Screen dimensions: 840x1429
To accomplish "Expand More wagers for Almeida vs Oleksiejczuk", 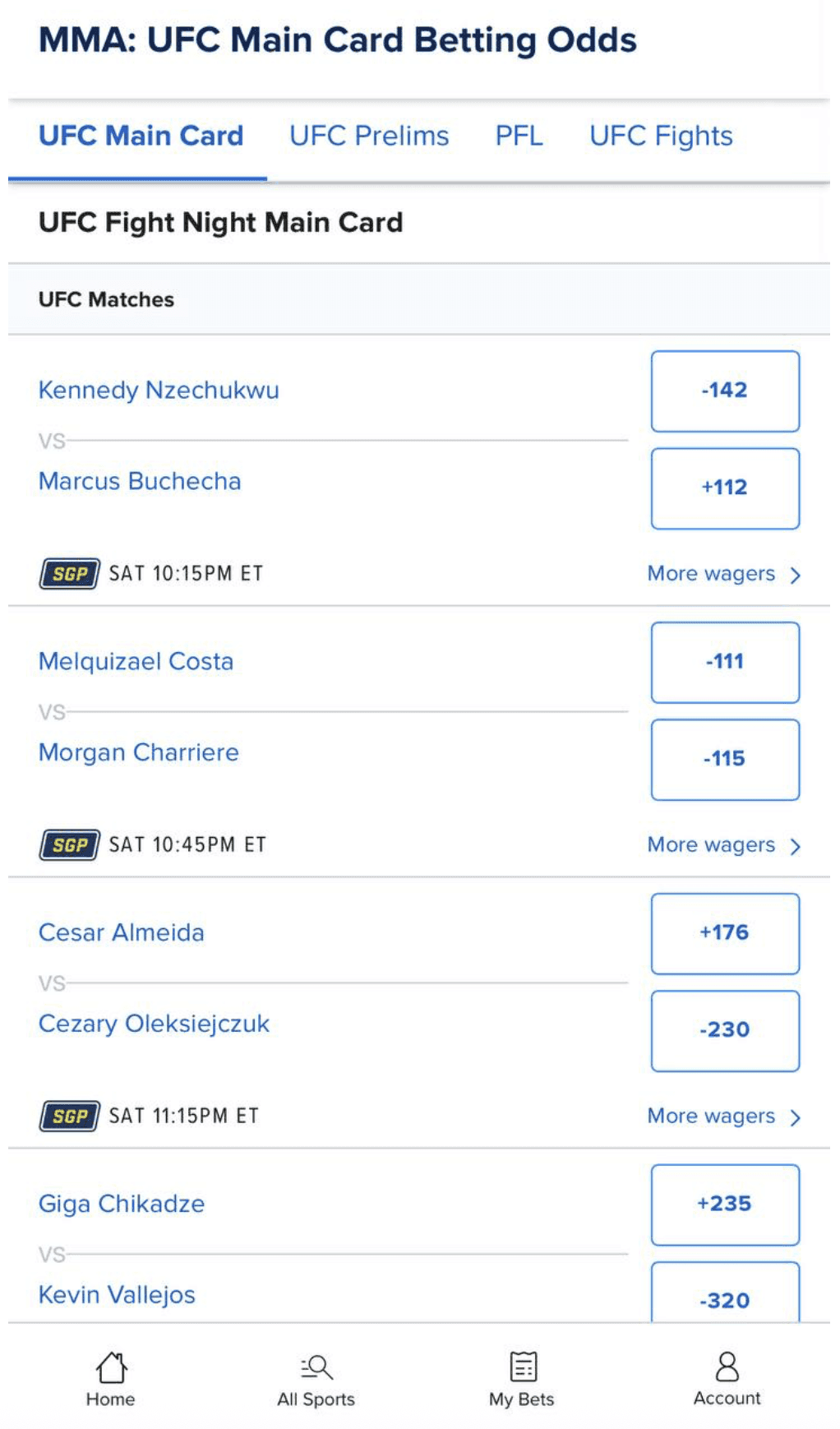I will pos(712,1117).
